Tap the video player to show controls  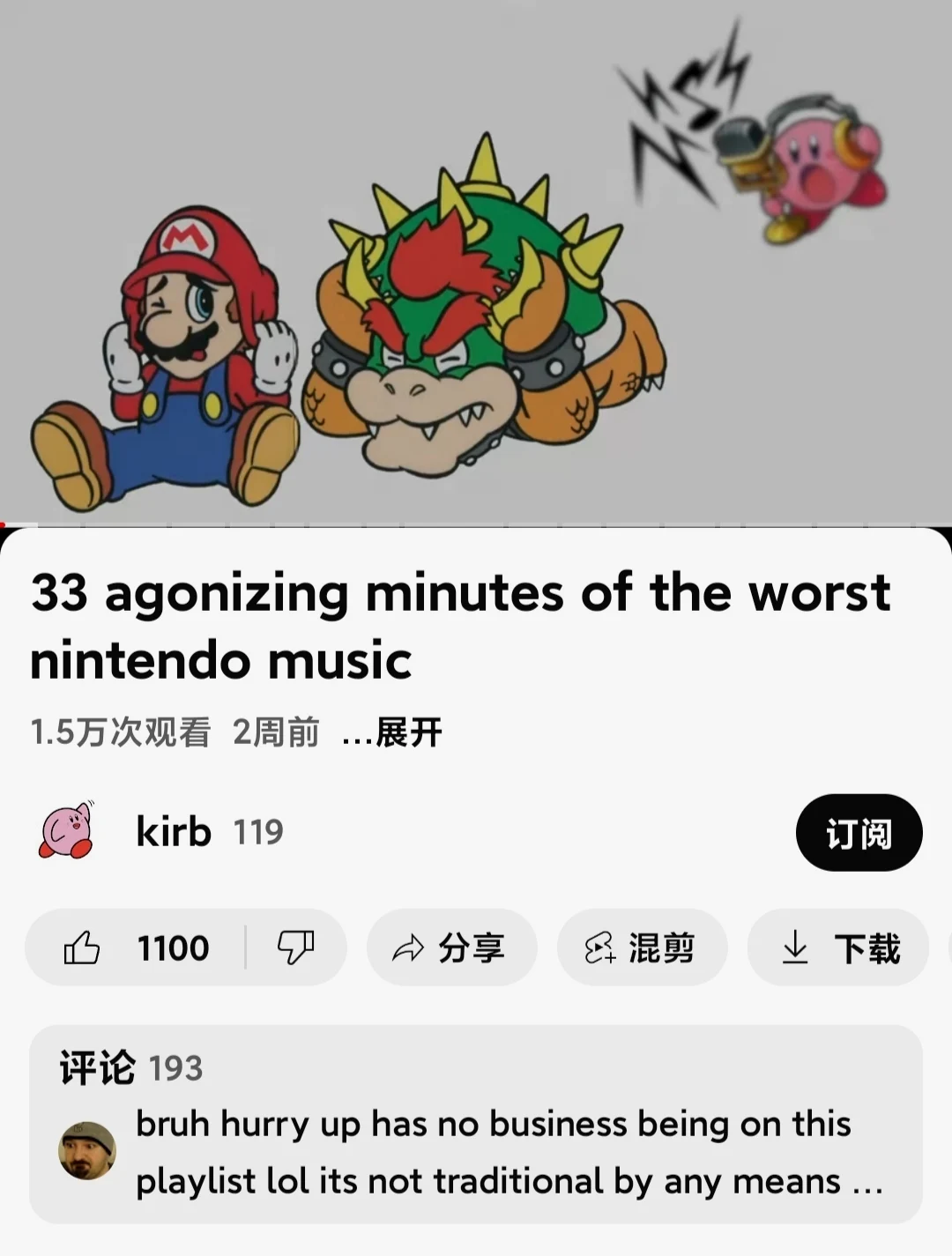click(476, 264)
